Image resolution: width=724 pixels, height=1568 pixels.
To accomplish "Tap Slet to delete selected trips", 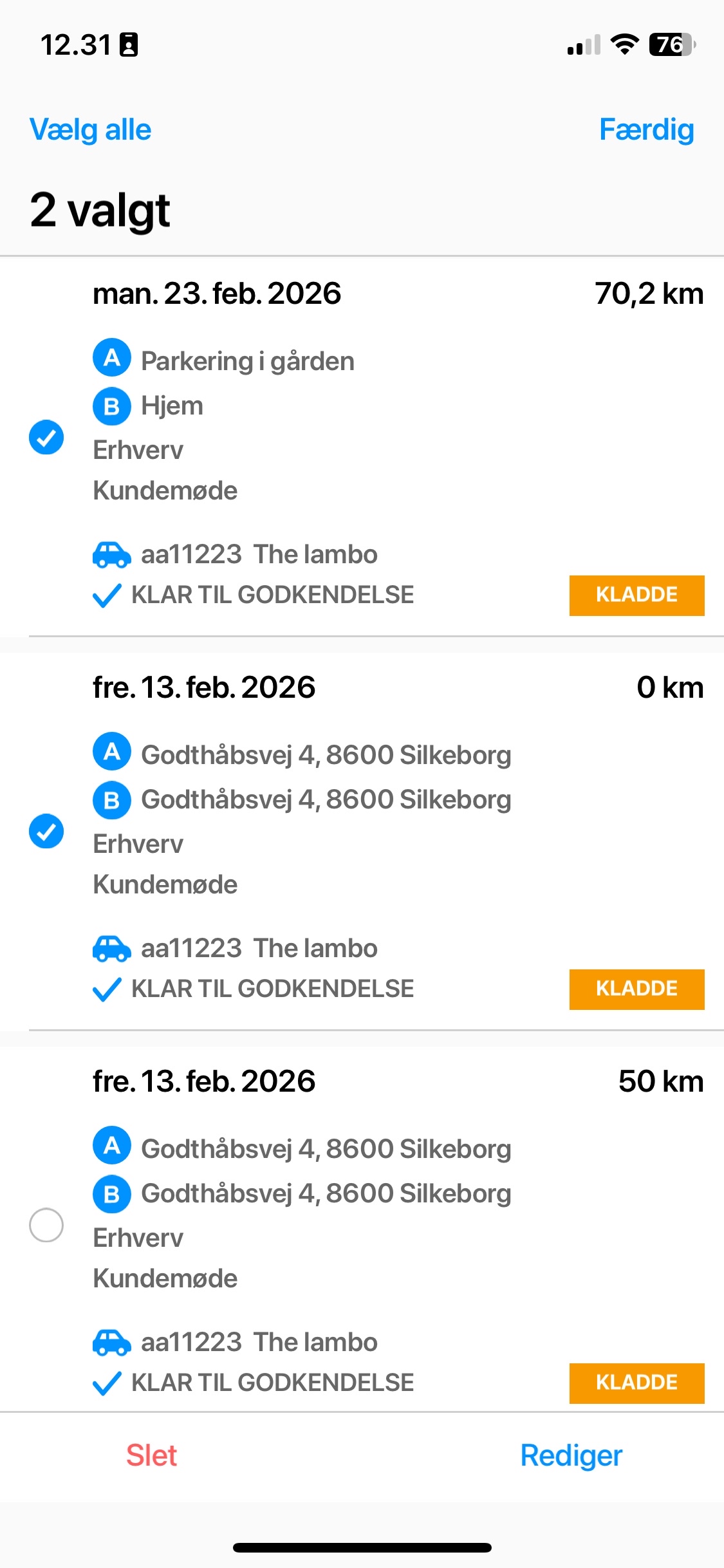I will (x=151, y=1455).
